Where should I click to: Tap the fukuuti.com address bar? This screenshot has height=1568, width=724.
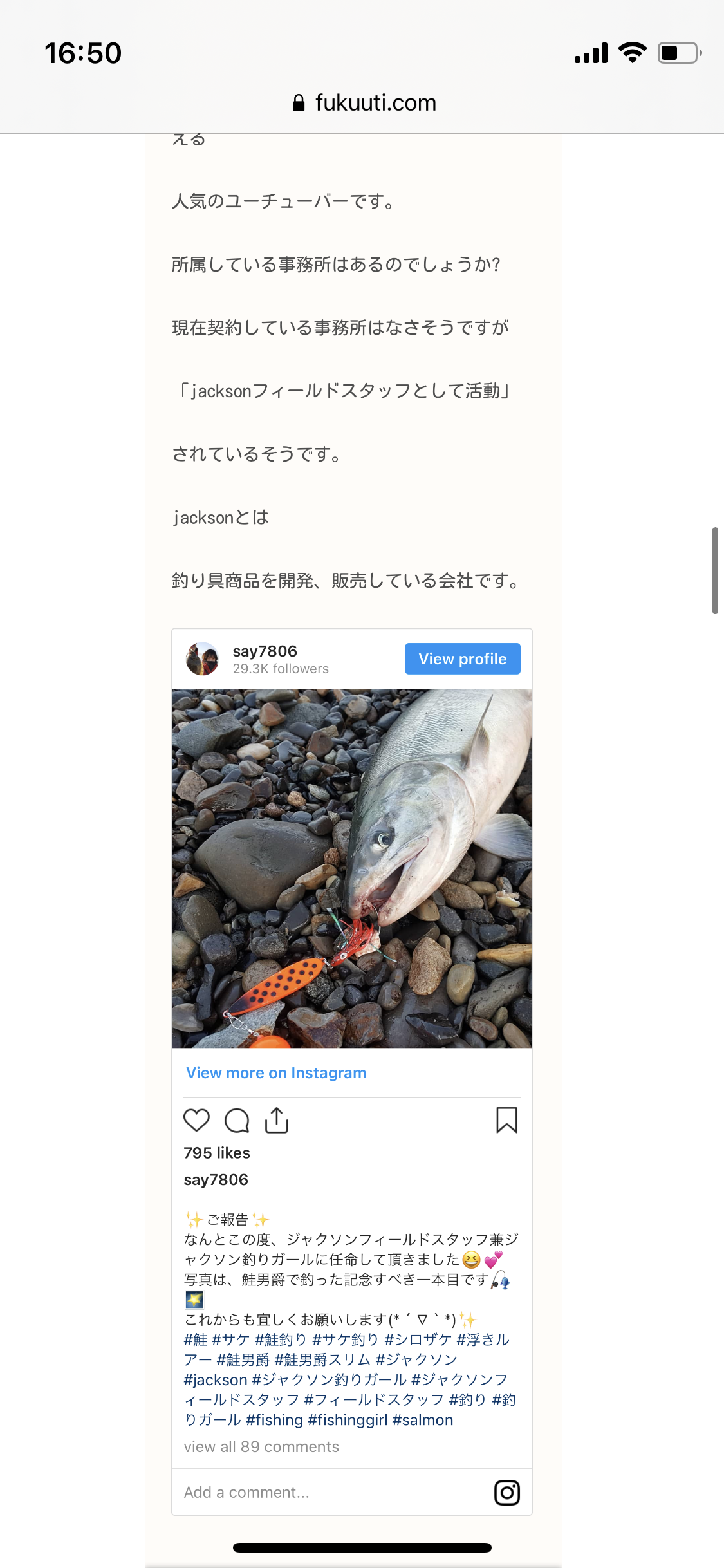pyautogui.click(x=363, y=103)
